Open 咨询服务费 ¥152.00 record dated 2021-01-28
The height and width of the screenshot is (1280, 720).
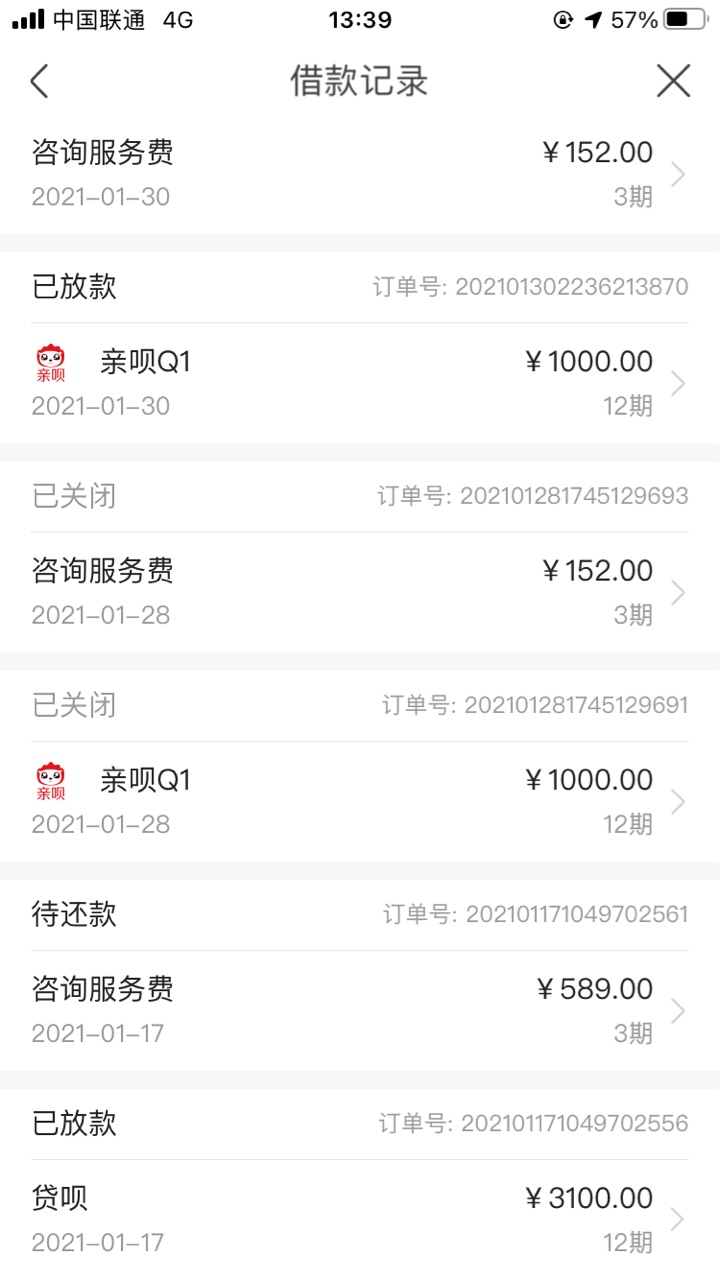point(360,592)
